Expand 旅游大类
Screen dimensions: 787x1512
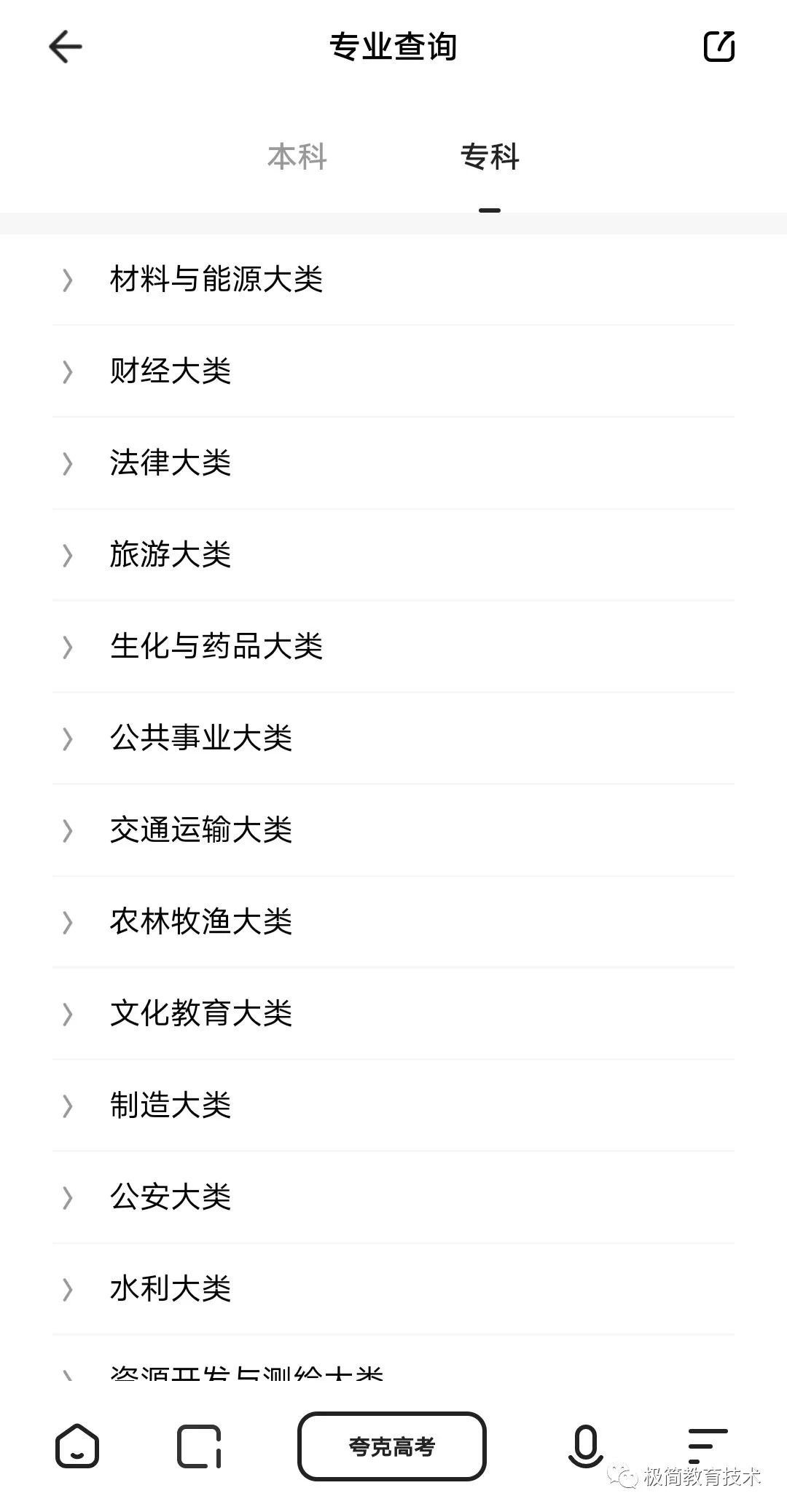pyautogui.click(x=393, y=555)
